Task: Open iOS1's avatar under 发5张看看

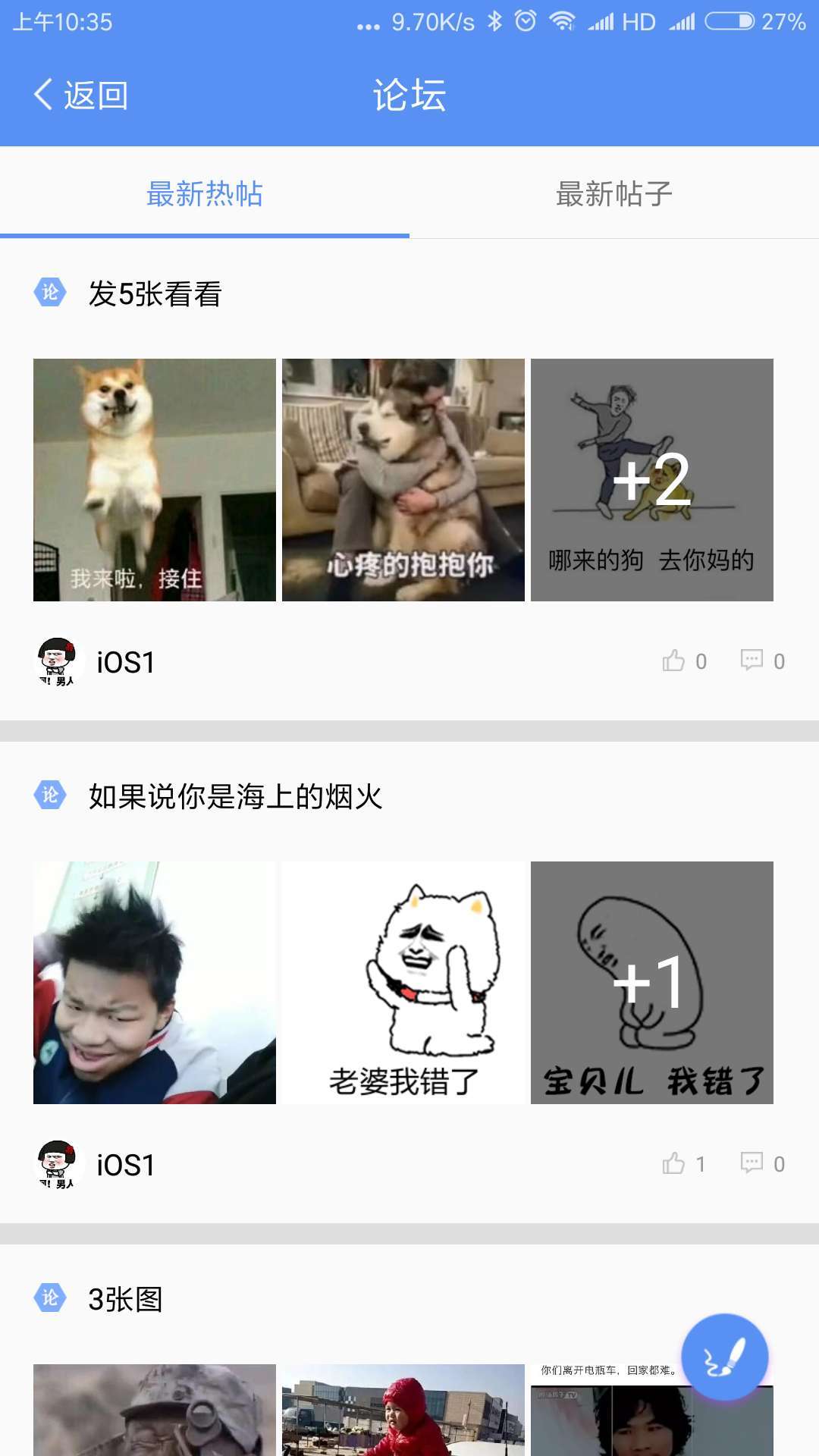Action: (x=57, y=661)
